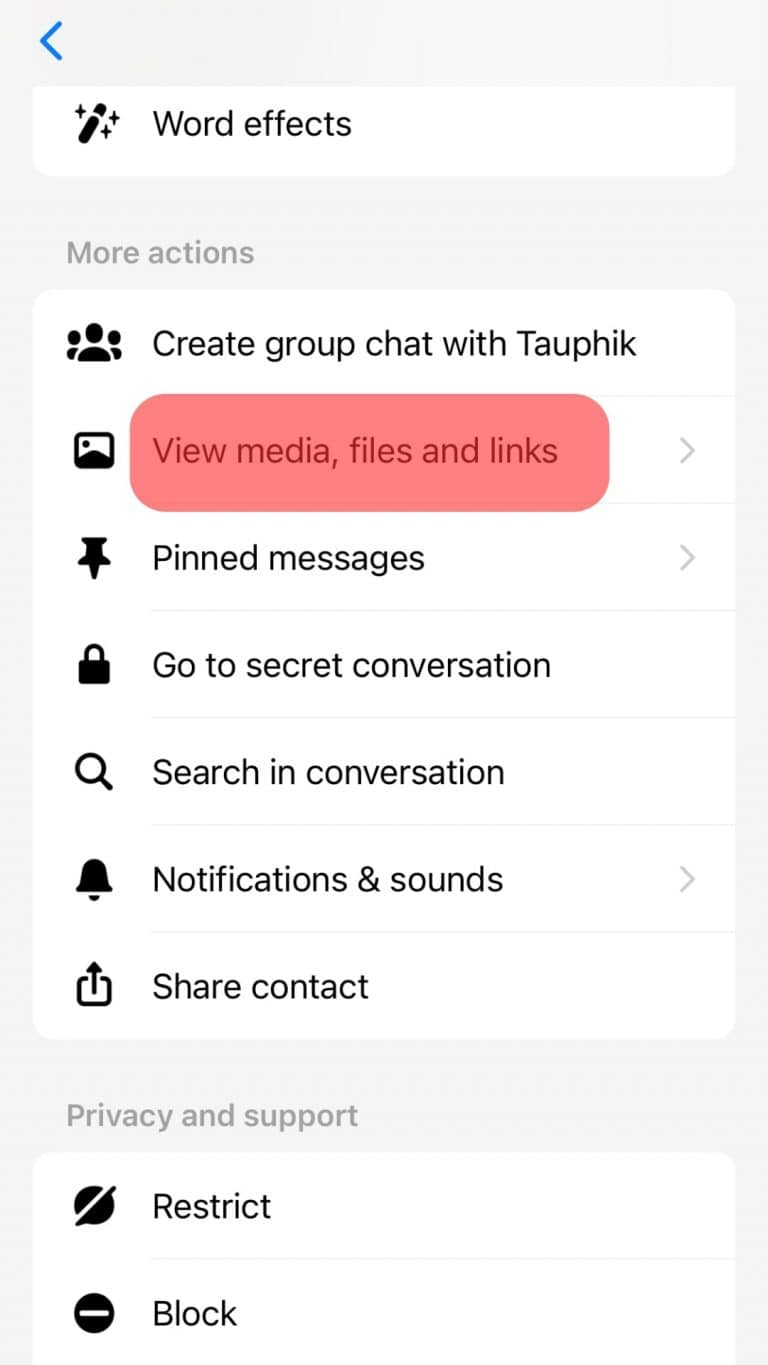Select Create group chat with Tauphik
Screen dimensions: 768x1365
coord(394,343)
